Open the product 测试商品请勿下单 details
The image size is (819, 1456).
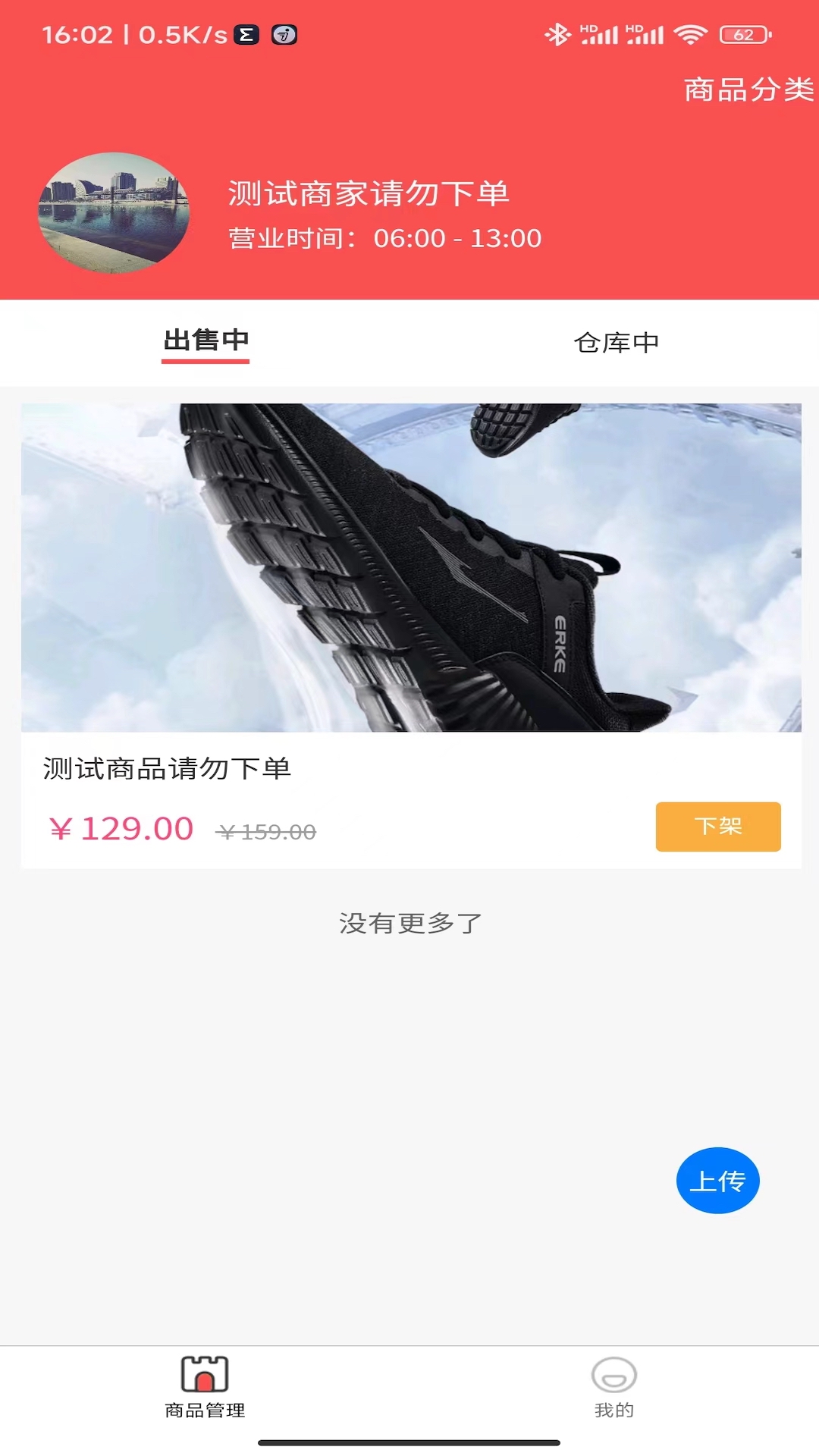168,770
